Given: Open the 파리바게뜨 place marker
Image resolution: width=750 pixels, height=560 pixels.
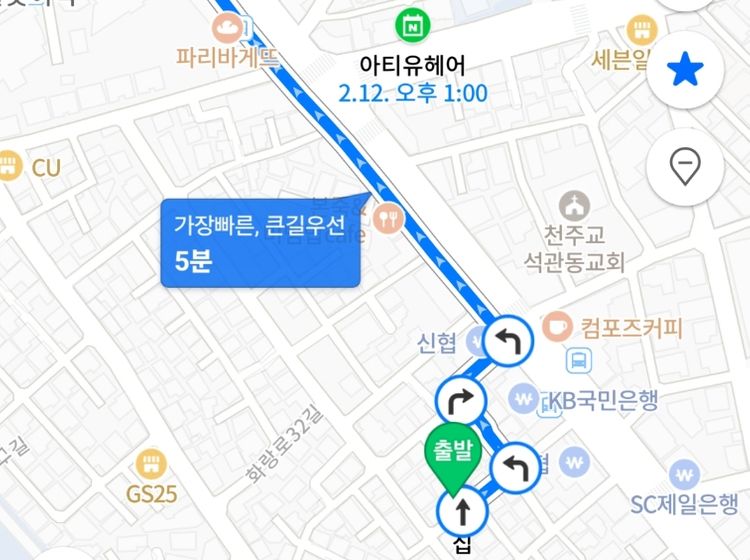Looking at the screenshot, I should (226, 26).
